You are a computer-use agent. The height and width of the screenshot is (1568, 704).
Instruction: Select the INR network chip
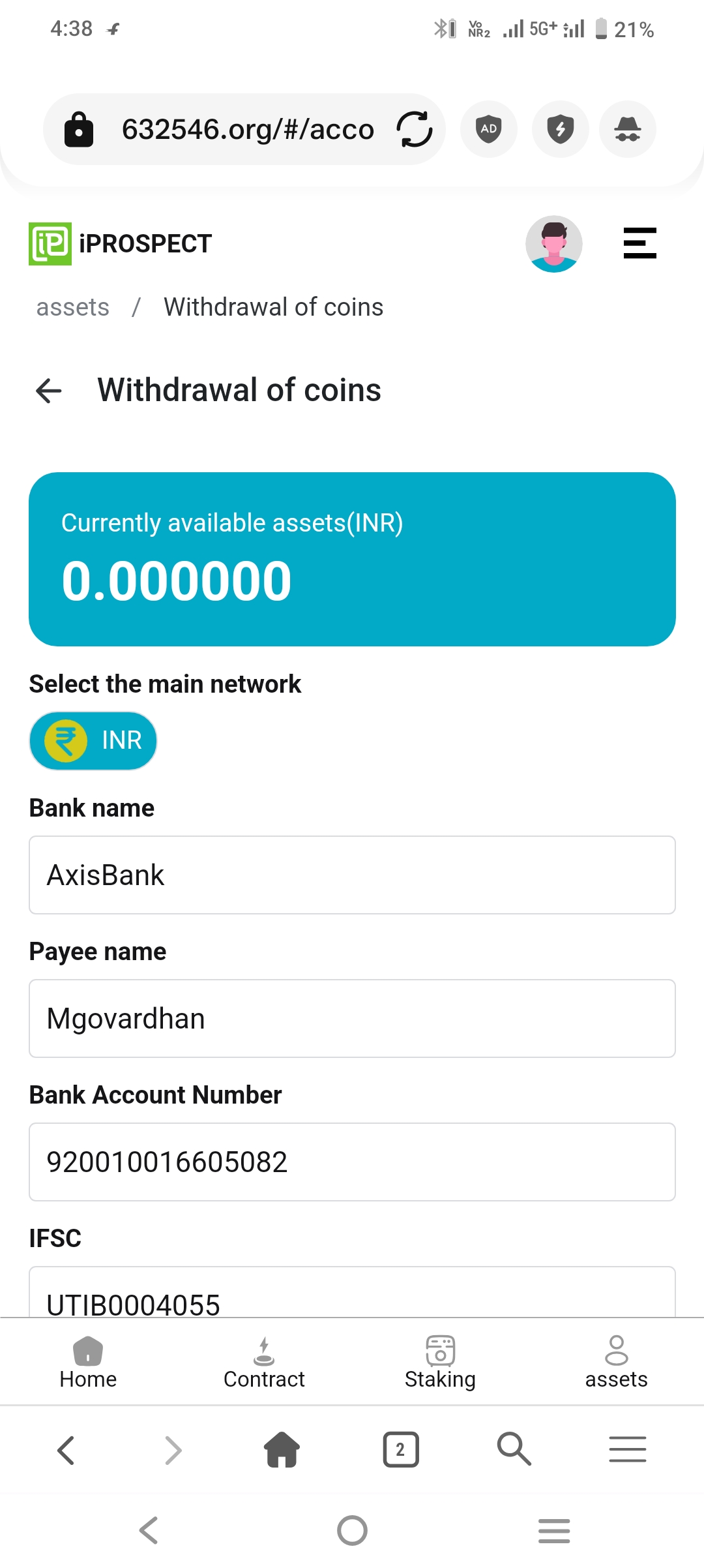pos(93,740)
